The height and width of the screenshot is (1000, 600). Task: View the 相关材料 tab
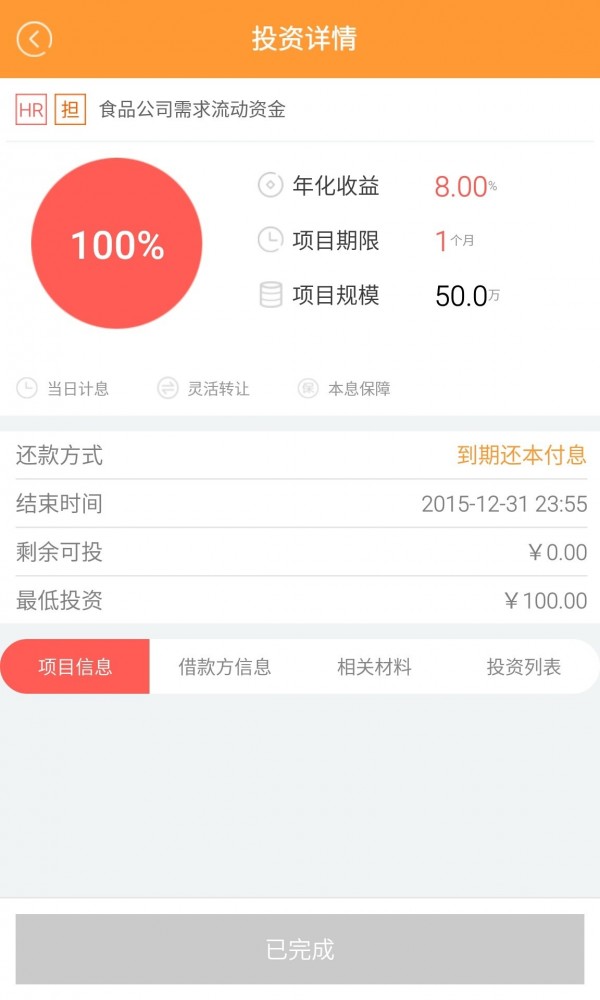(x=374, y=667)
